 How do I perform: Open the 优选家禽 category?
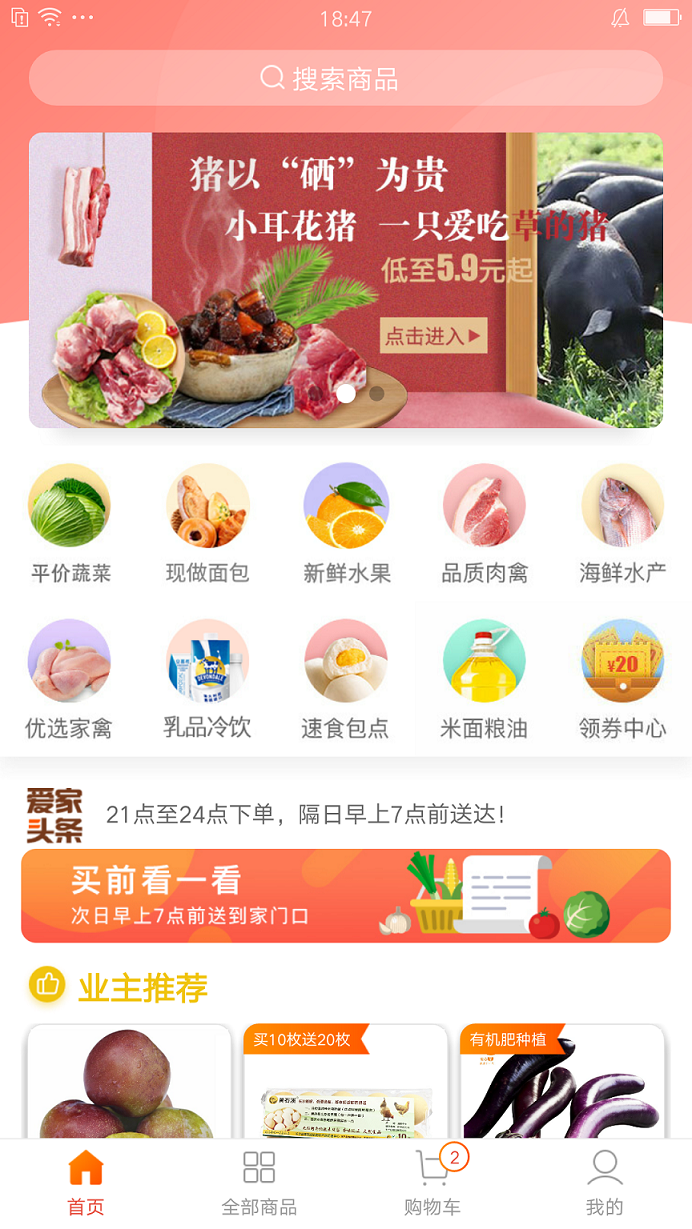69,677
